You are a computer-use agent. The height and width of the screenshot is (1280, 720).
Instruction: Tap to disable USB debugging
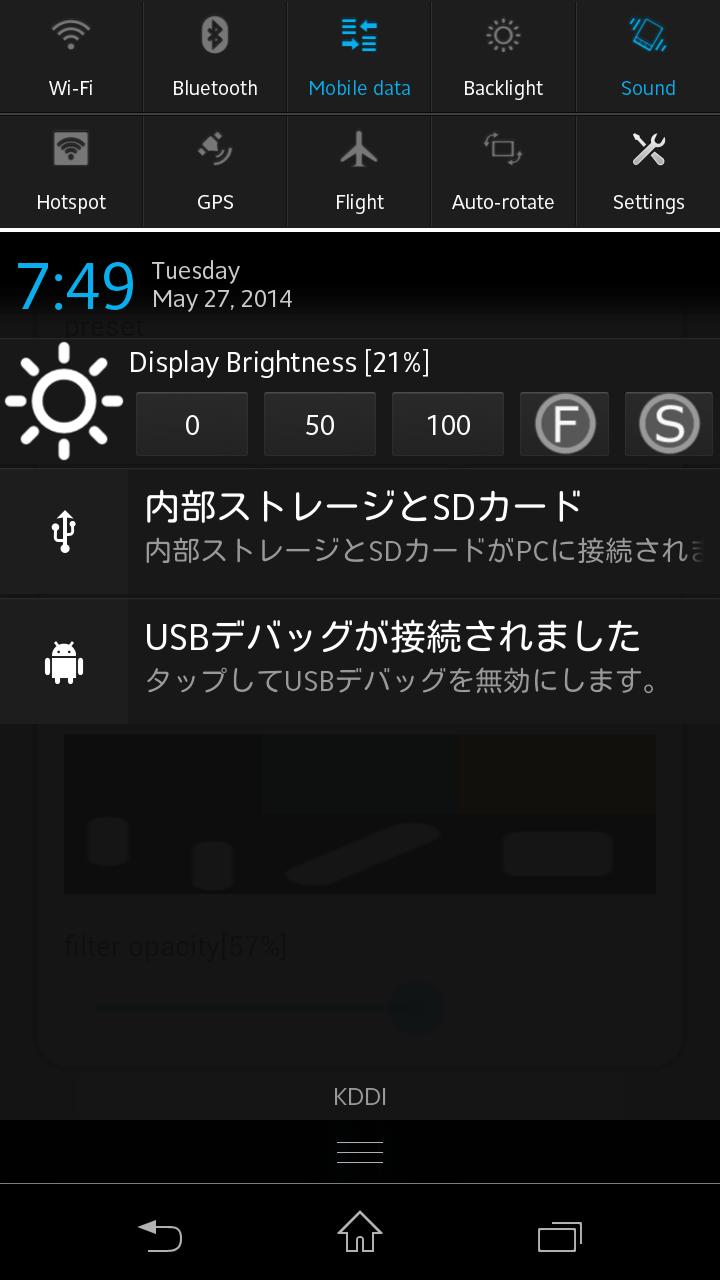pos(360,660)
